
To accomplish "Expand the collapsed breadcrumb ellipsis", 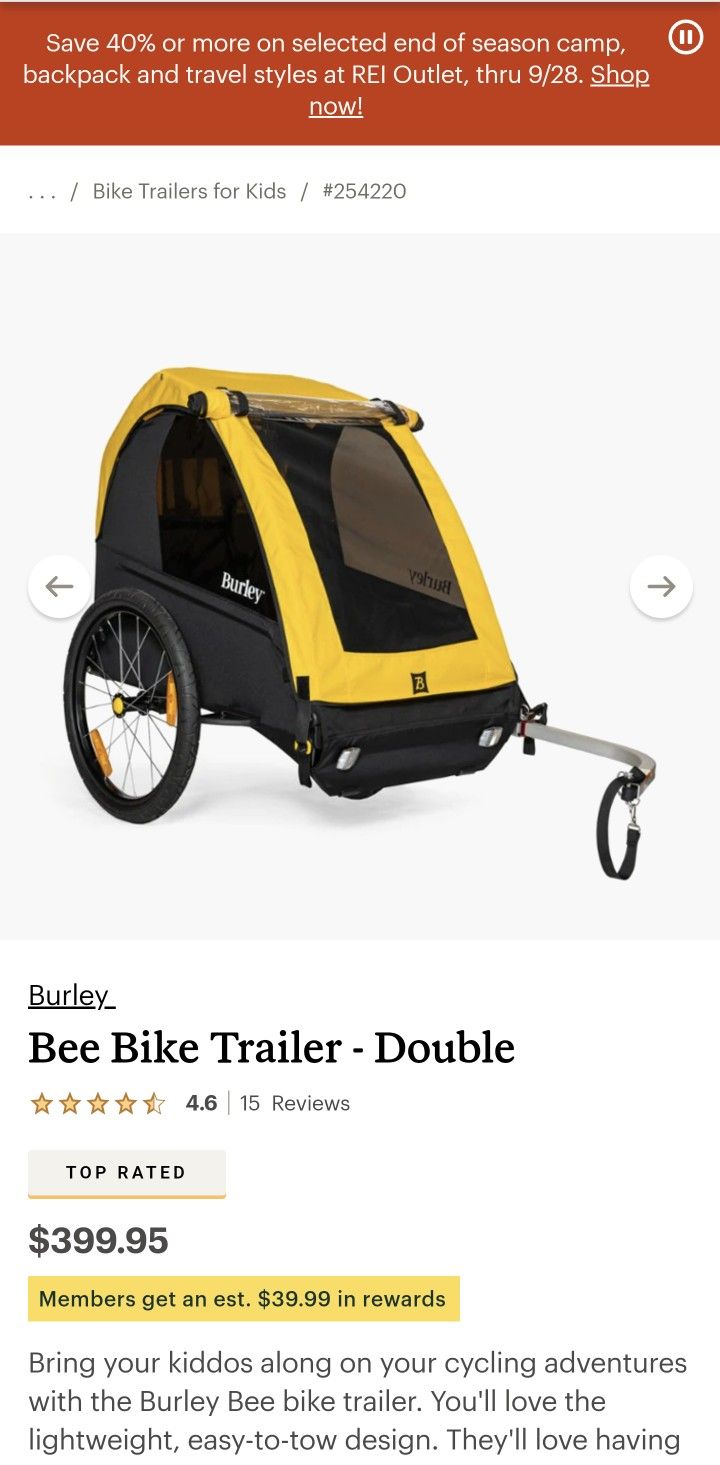I will point(42,192).
